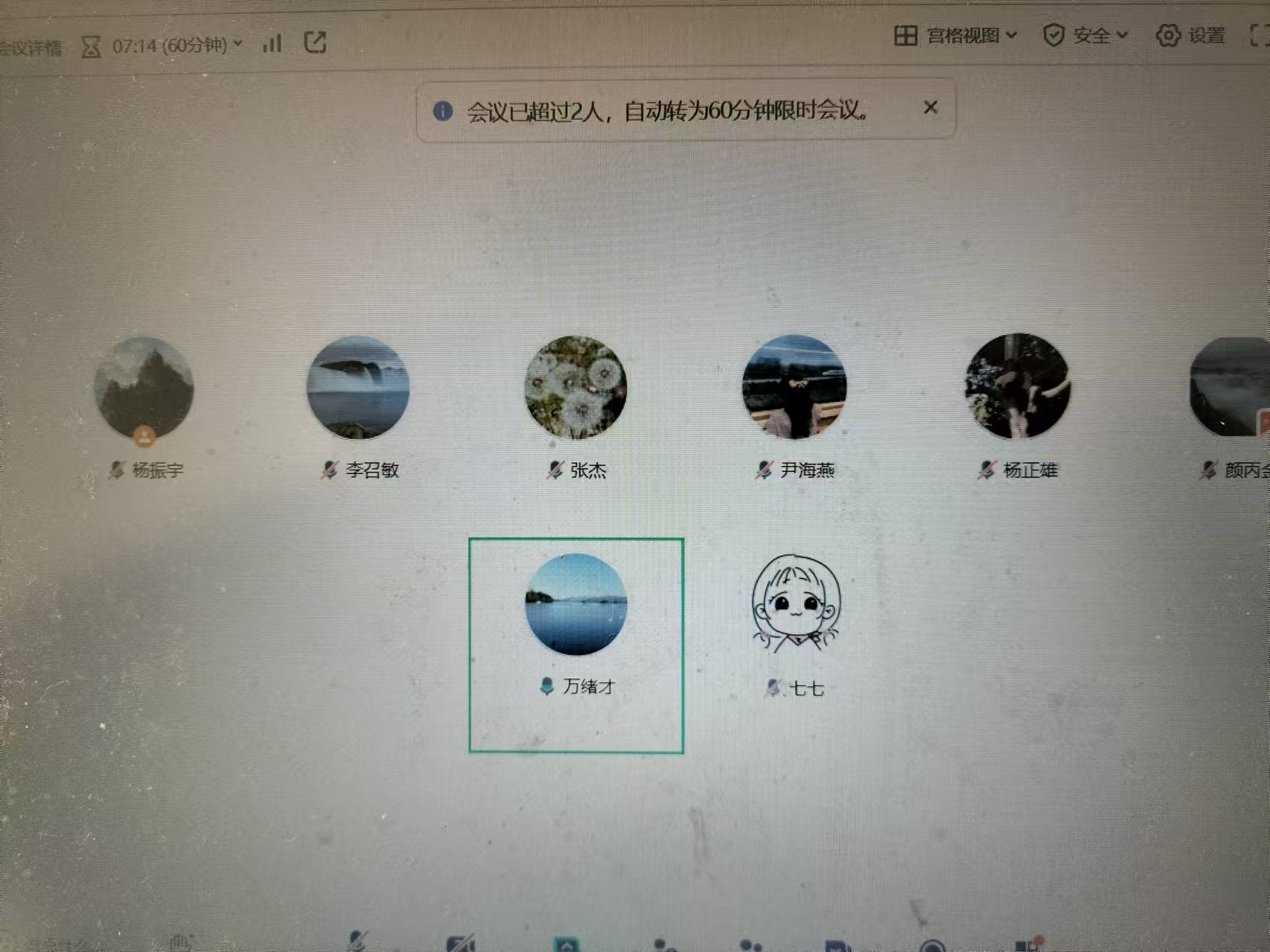Screen dimensions: 1270x952
Task: Select participant 杨振宇
Action: pyautogui.click(x=144, y=389)
